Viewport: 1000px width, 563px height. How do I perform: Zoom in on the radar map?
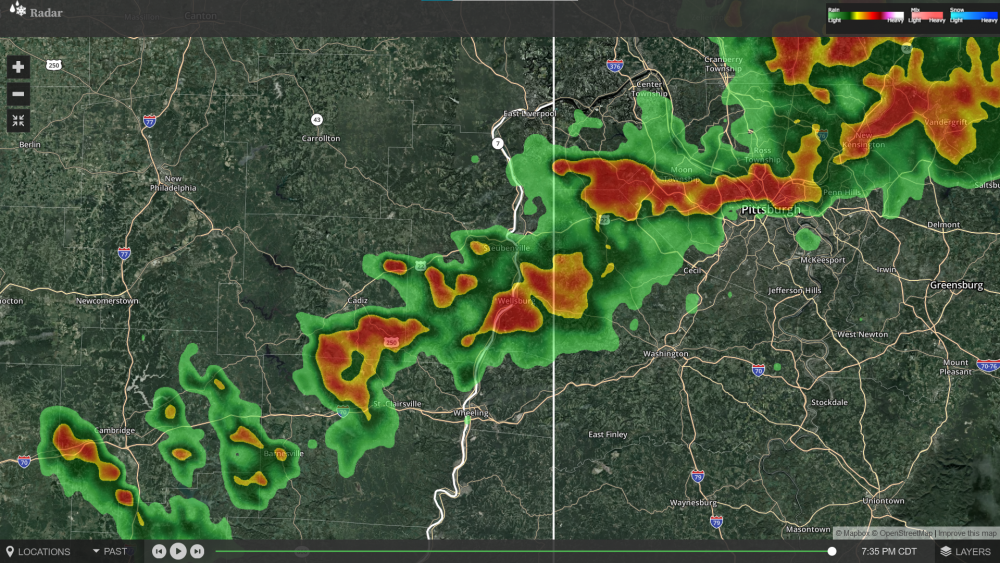18,67
